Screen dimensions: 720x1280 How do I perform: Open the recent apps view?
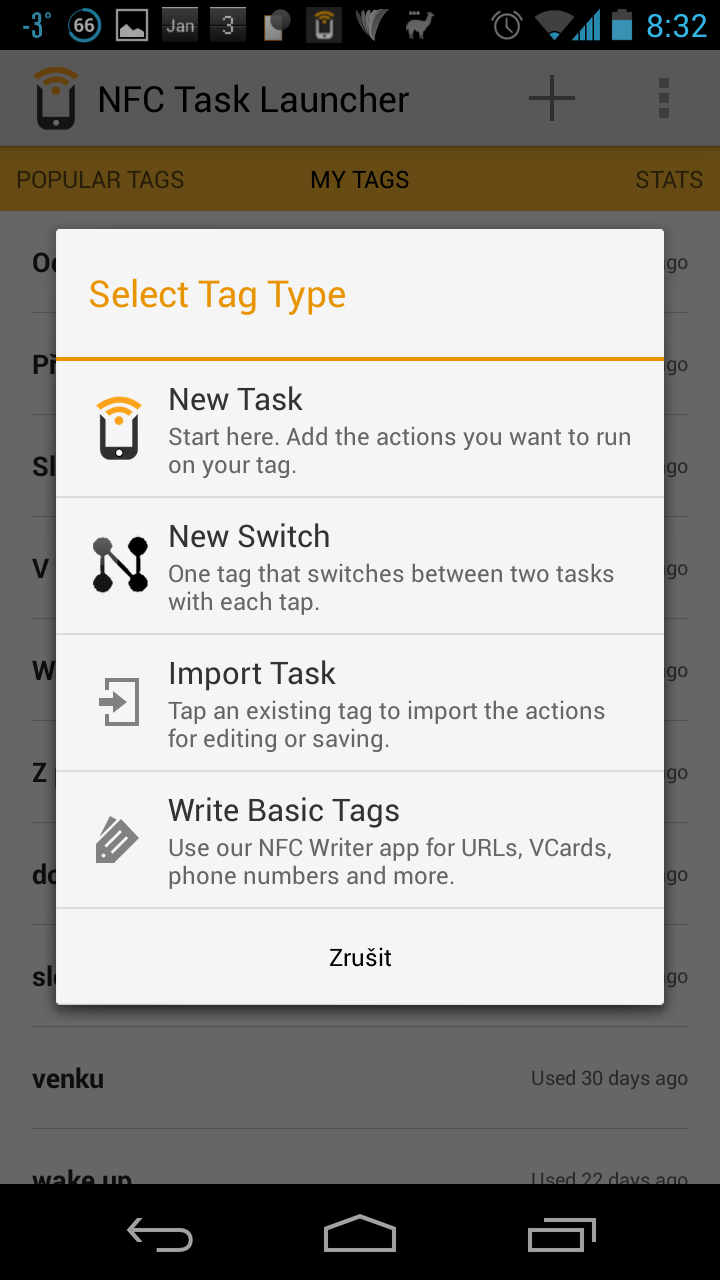tap(561, 1235)
